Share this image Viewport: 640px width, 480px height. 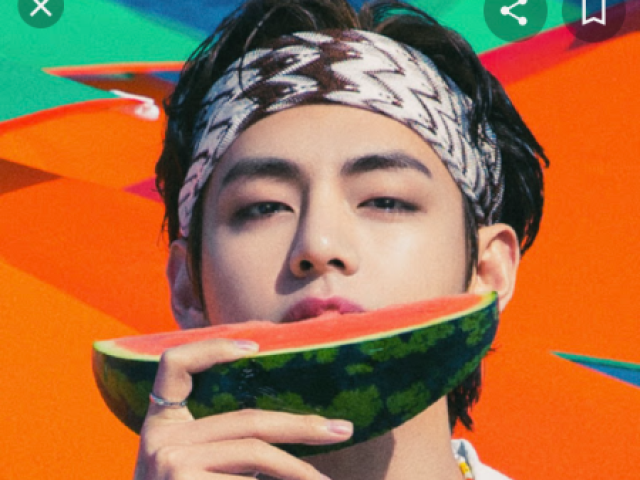click(514, 12)
